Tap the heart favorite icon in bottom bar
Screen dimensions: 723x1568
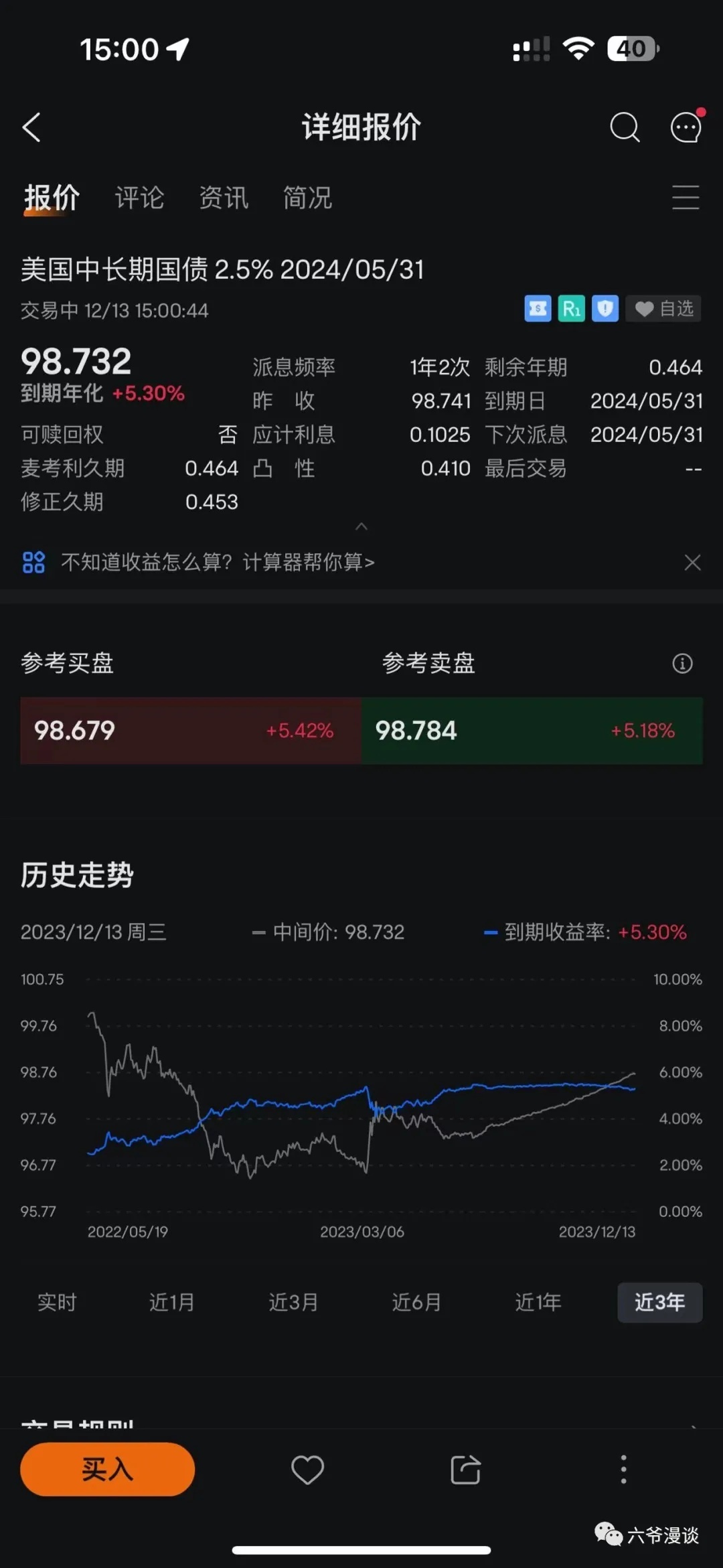(307, 1470)
